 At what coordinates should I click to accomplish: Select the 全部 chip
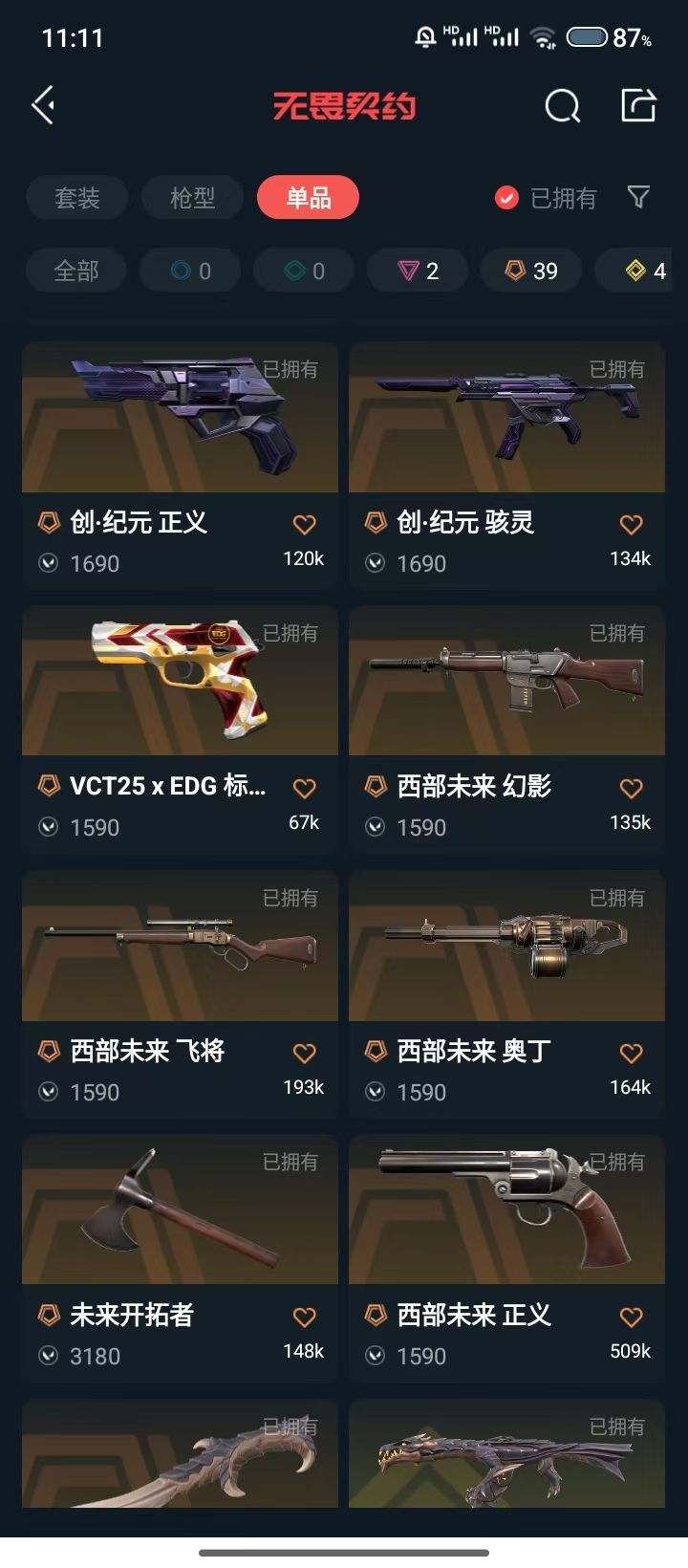tap(76, 271)
